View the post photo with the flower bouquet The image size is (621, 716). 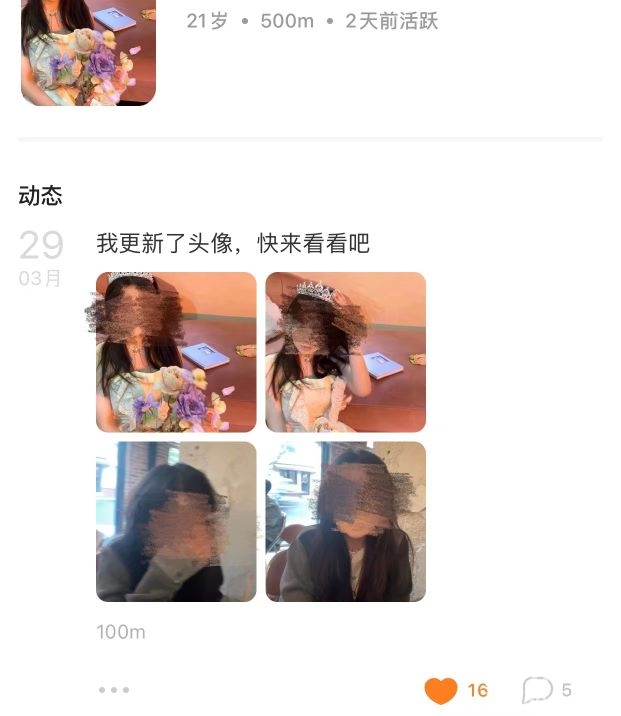[176, 352]
